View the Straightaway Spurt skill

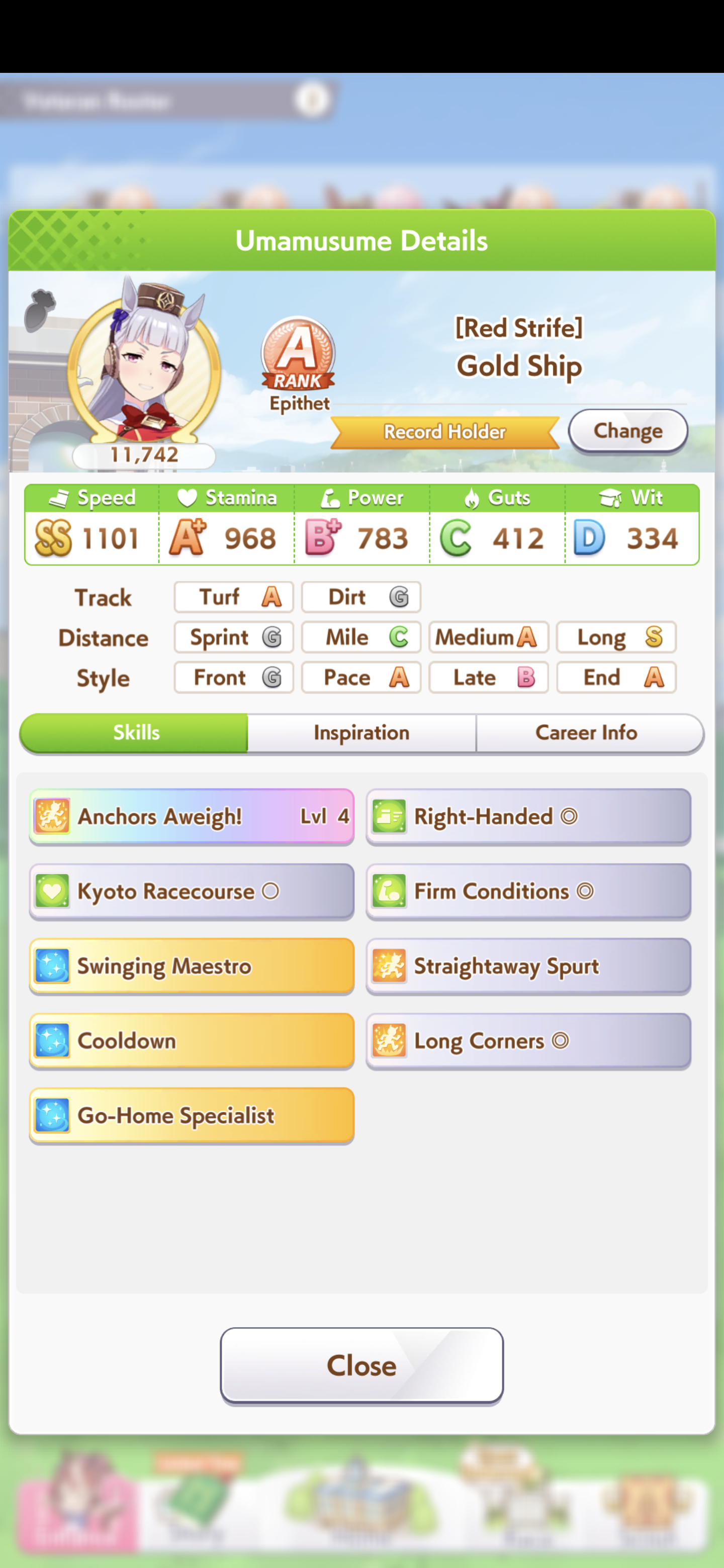click(x=528, y=966)
